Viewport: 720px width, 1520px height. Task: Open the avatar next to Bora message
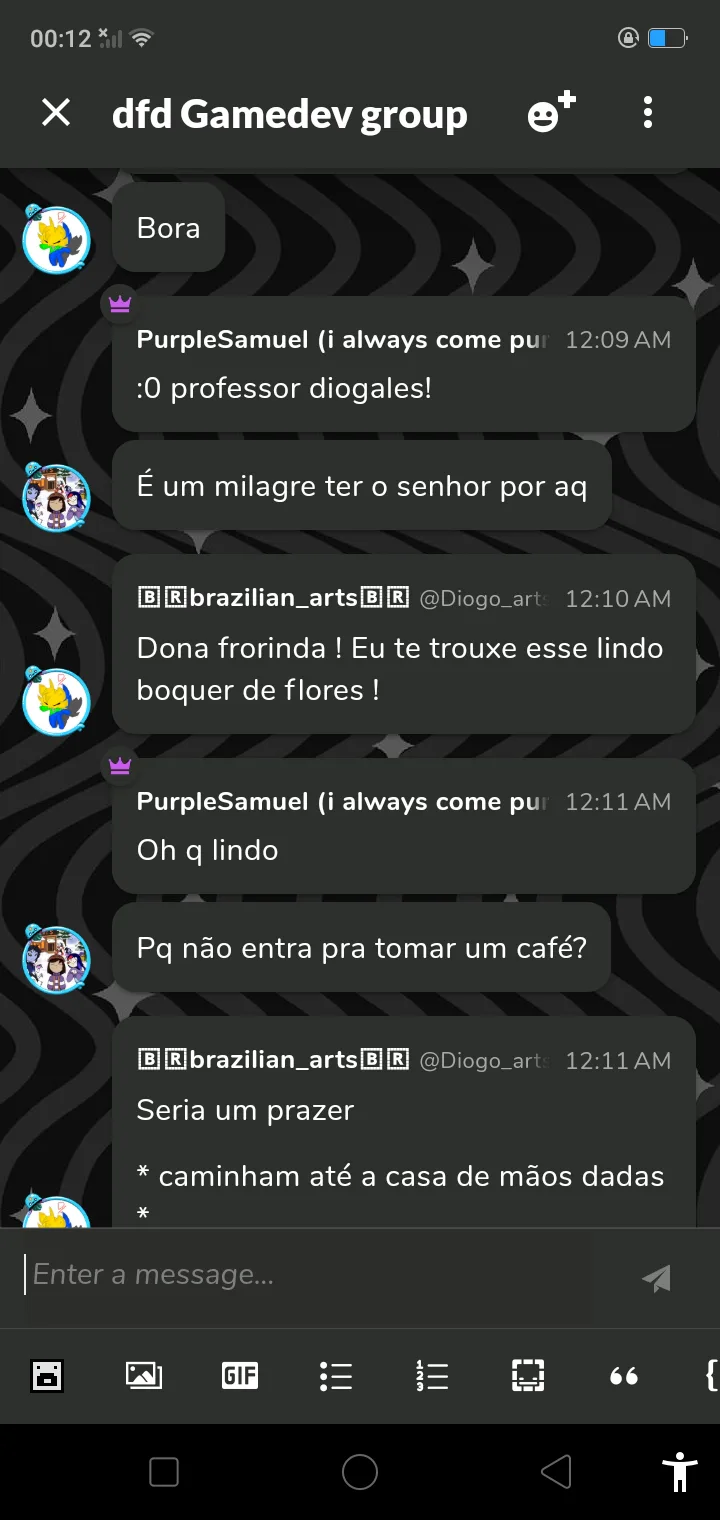56,240
